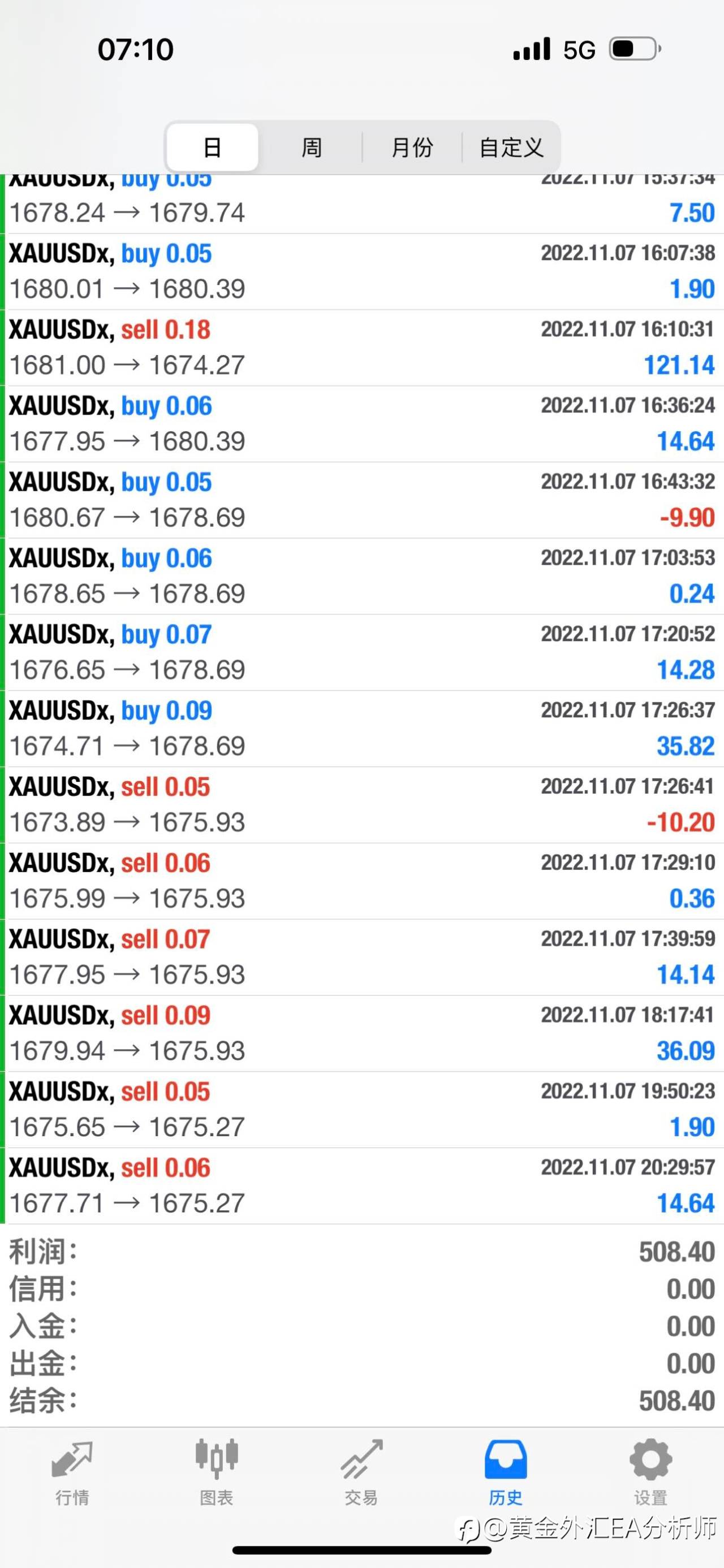Select the 日 period filter
Image resolution: width=724 pixels, height=1568 pixels.
point(212,148)
